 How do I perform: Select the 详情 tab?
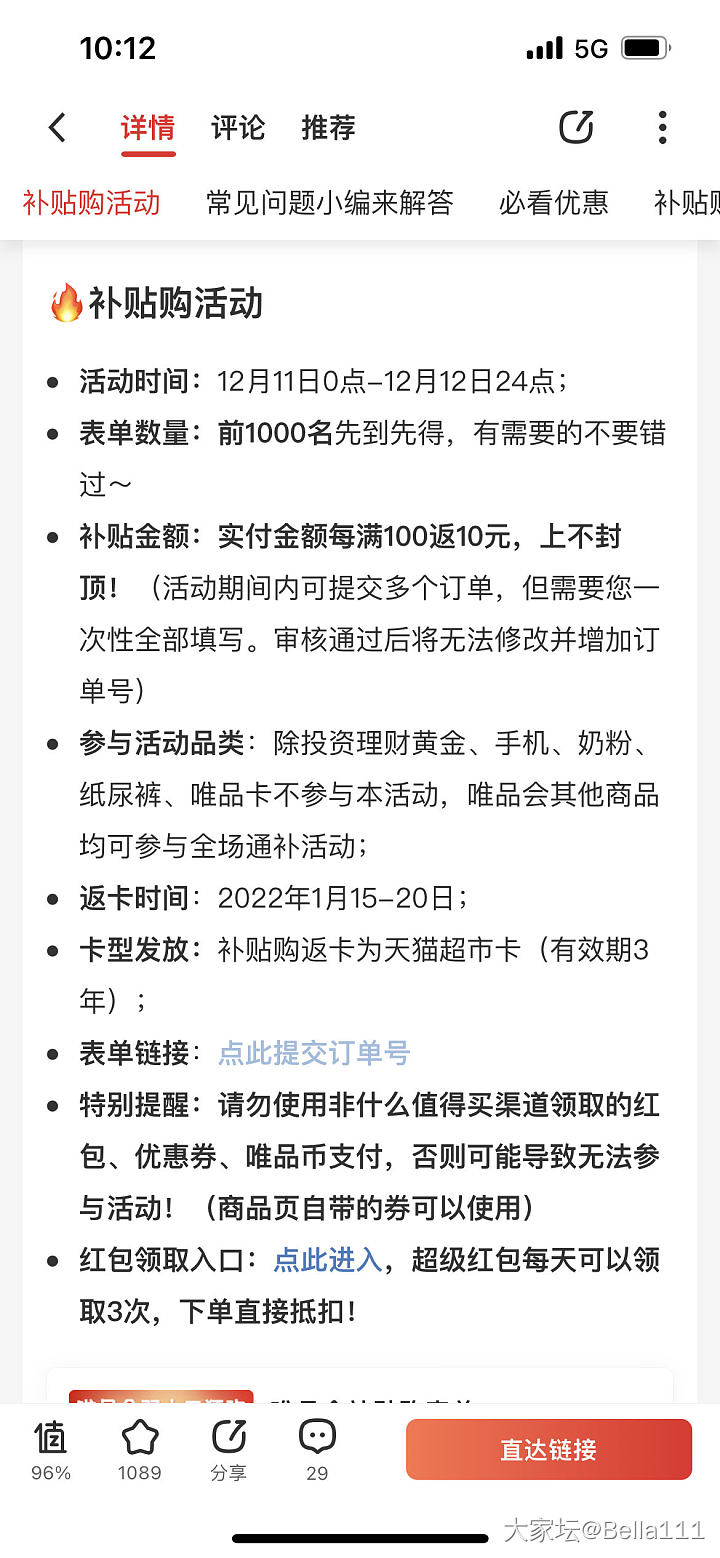148,128
